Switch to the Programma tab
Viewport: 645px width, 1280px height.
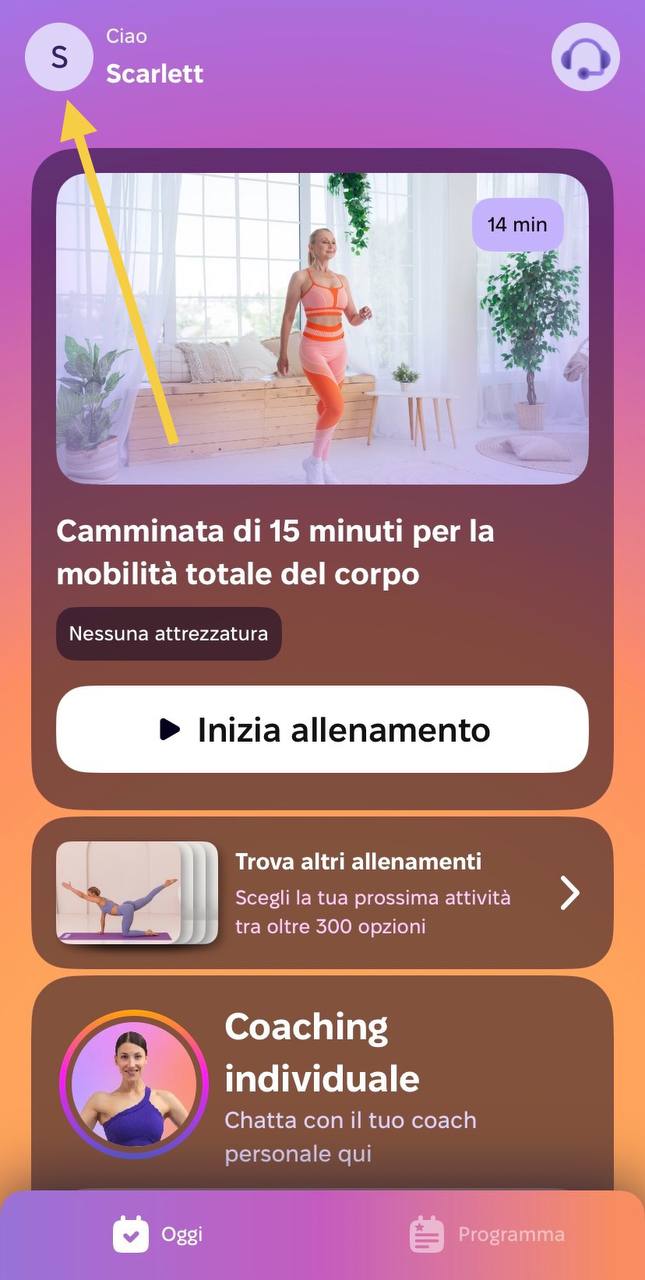[x=488, y=1234]
